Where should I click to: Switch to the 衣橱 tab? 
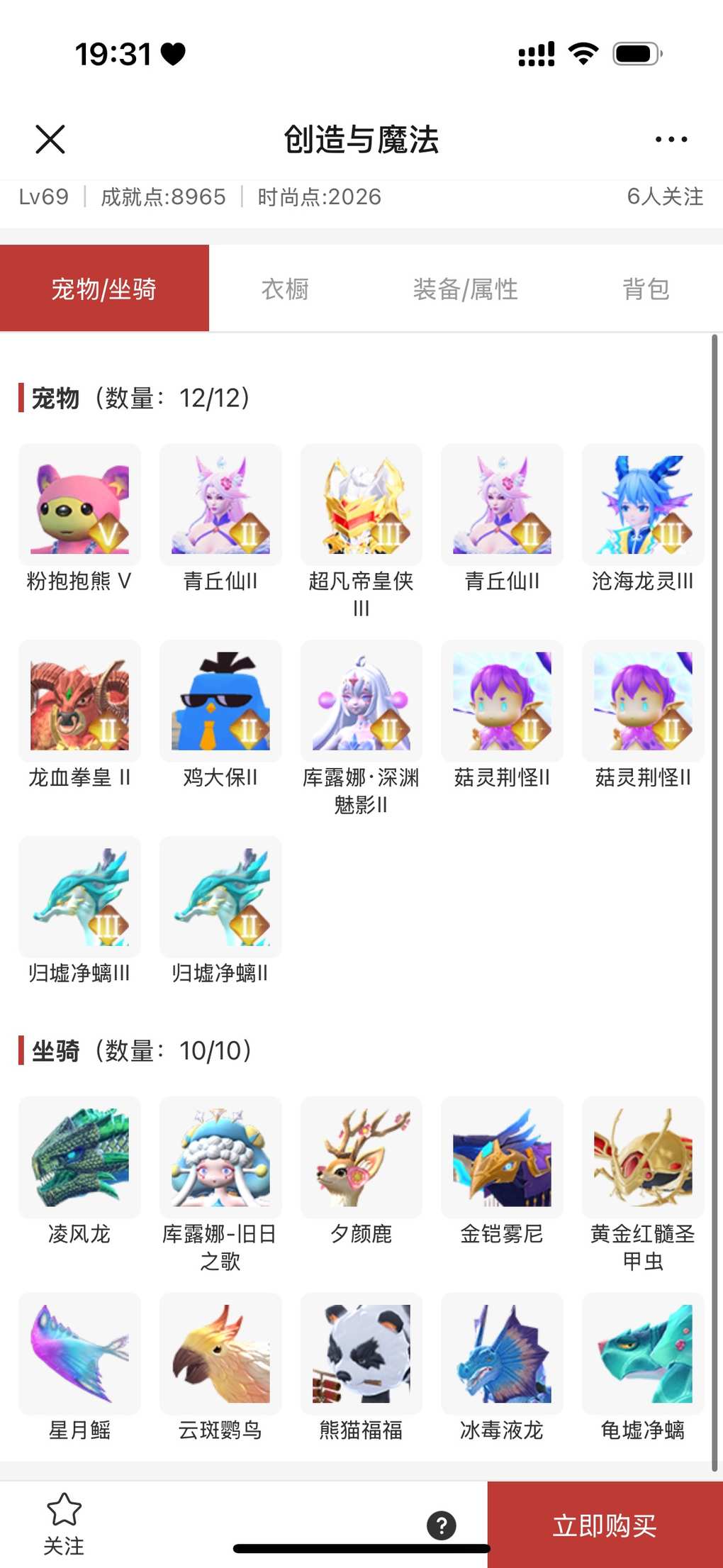click(285, 289)
